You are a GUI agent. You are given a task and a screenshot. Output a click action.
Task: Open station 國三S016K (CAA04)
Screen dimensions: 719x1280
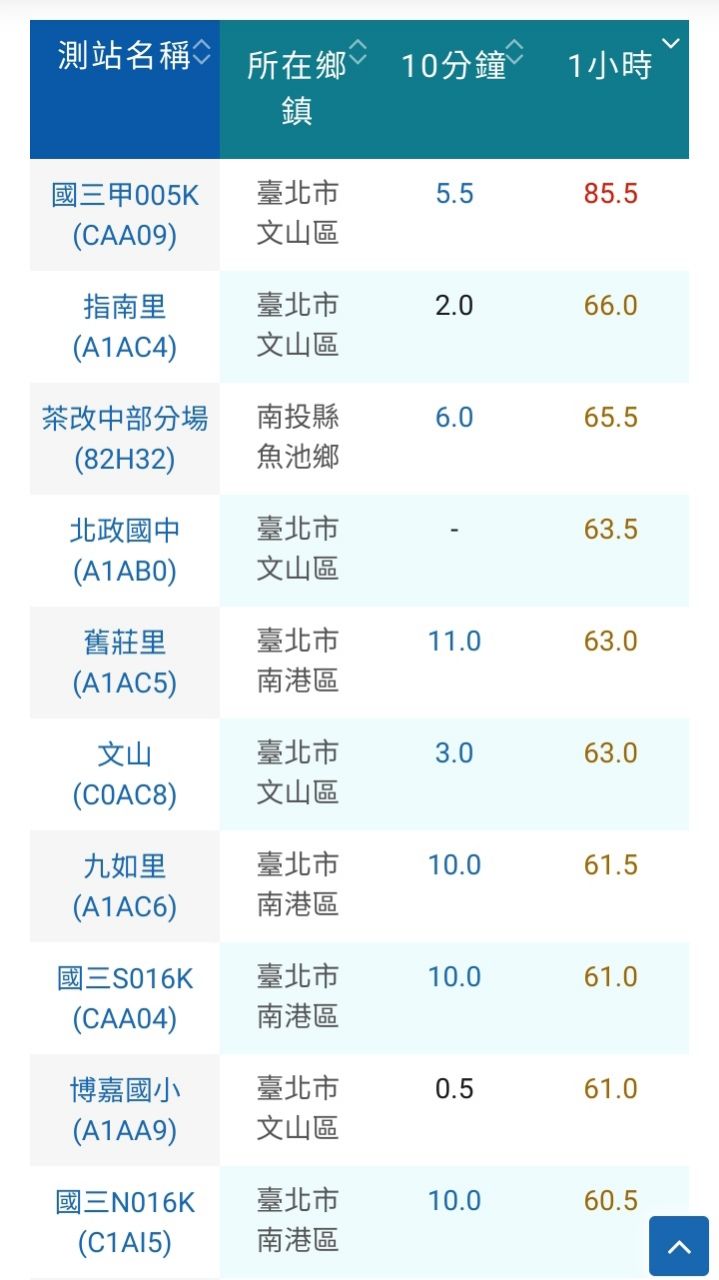(x=125, y=999)
